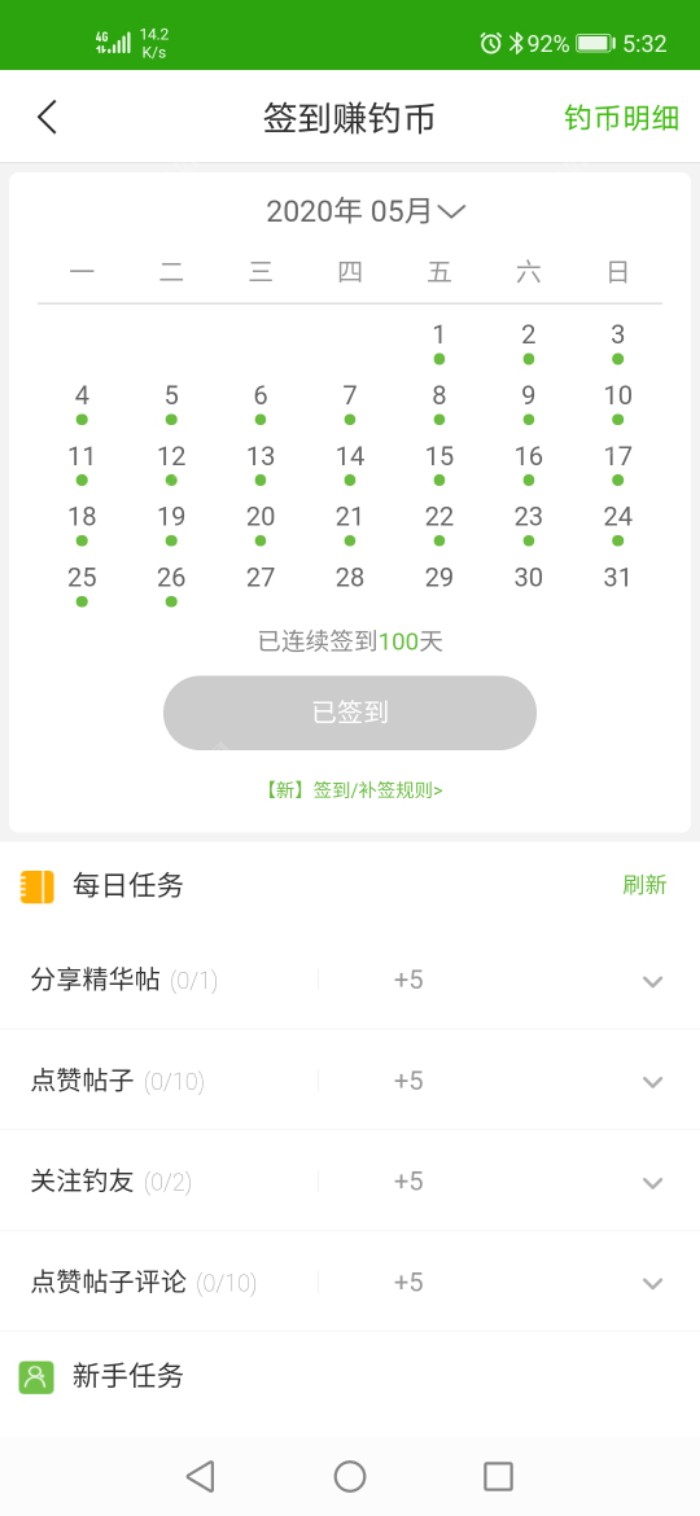Expand the 分享精华帖 task

652,981
